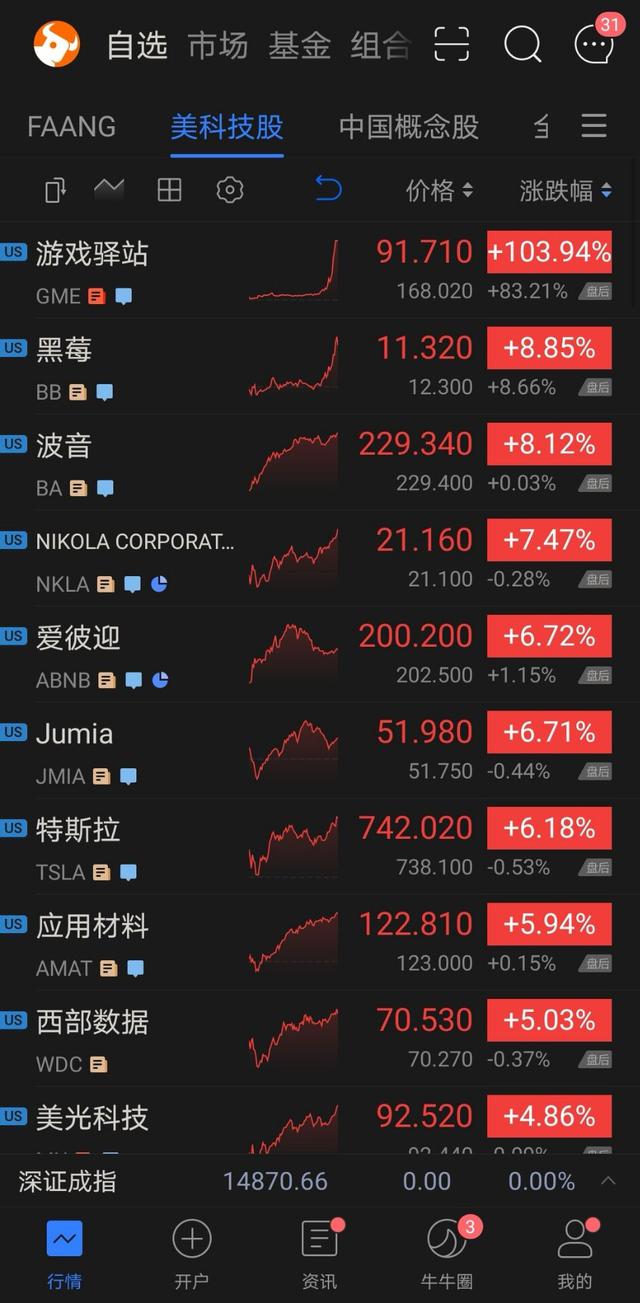Switch to the 基金 top tab
Image resolution: width=640 pixels, height=1303 pixels.
(299, 45)
